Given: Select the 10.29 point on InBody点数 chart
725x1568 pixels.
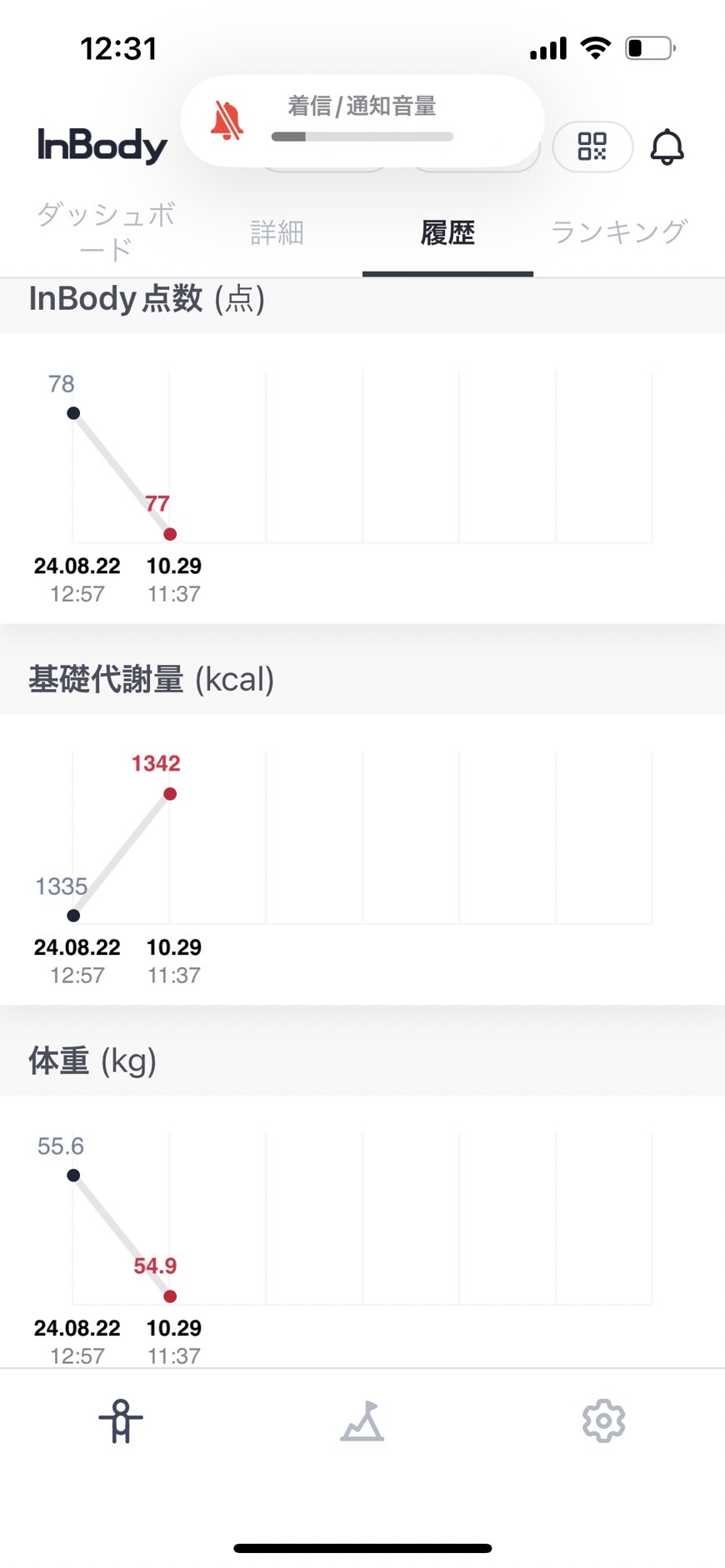Looking at the screenshot, I should [170, 534].
